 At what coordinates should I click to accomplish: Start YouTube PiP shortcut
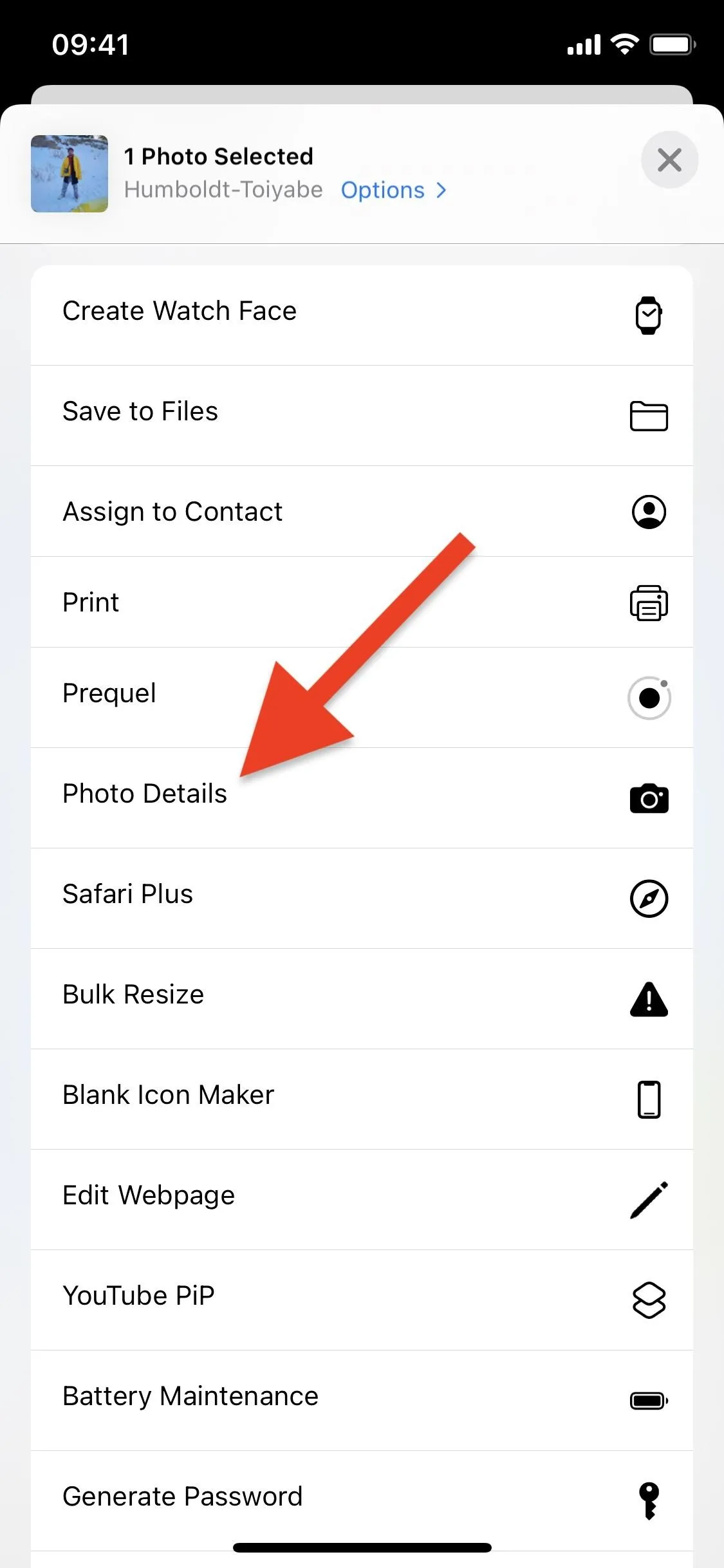[x=362, y=1300]
